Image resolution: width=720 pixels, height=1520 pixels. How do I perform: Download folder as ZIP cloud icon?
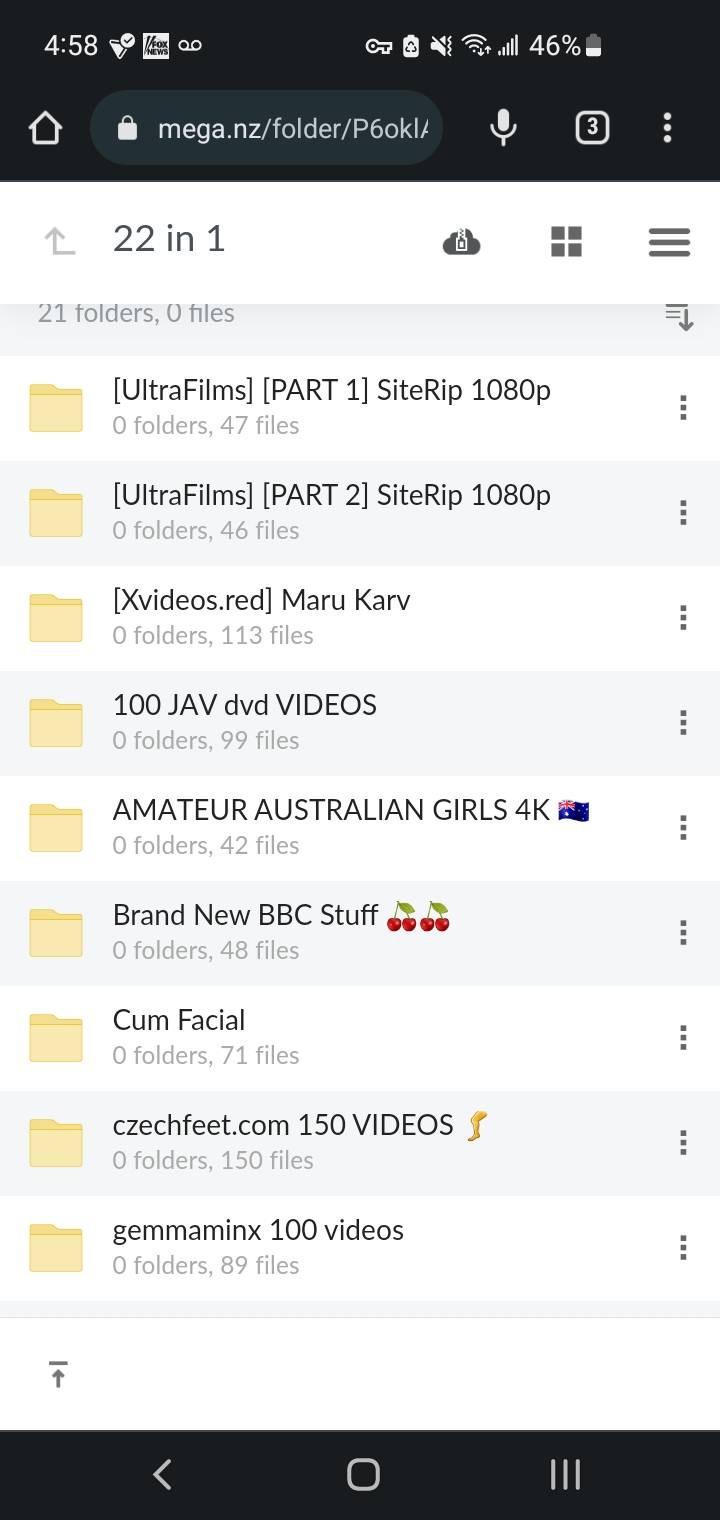click(x=461, y=241)
